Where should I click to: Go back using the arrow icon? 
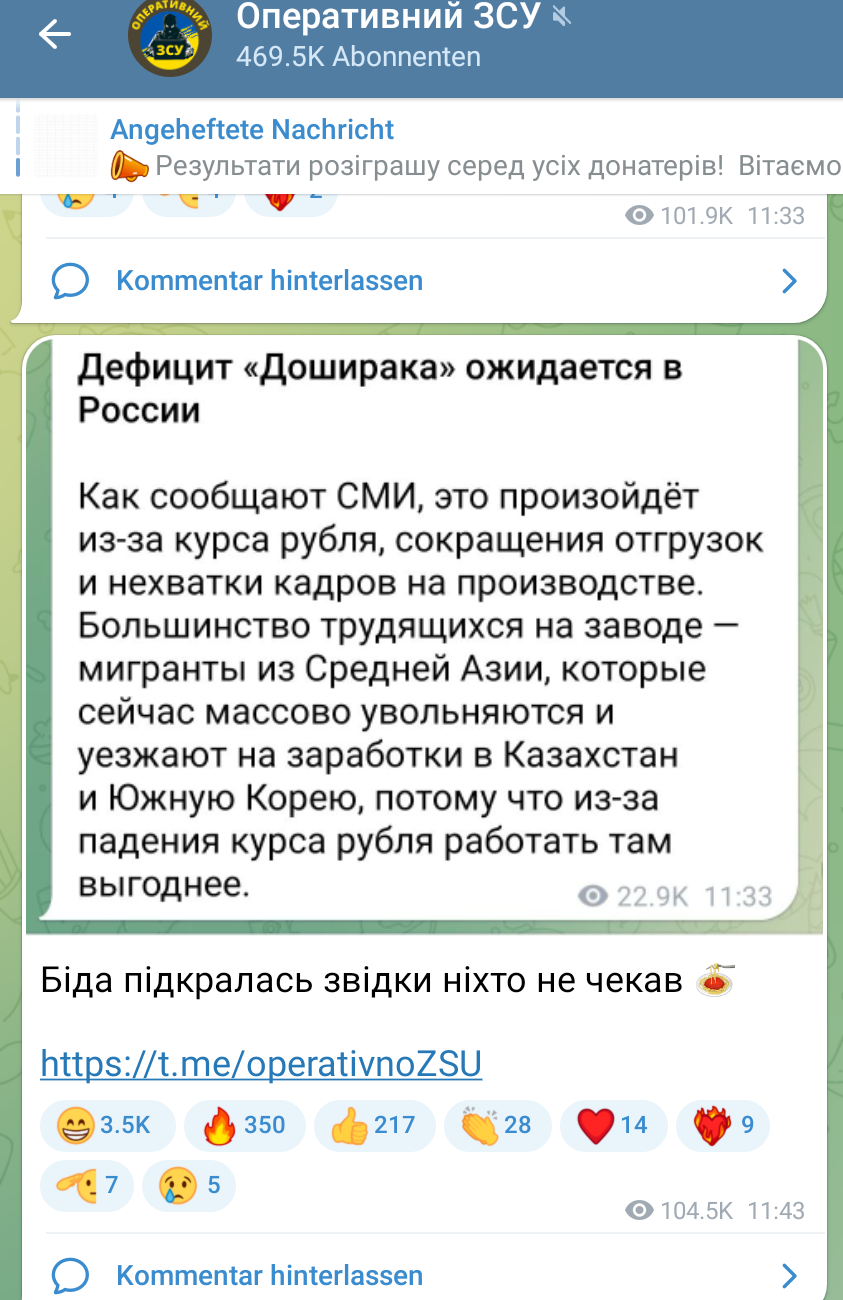pos(55,35)
